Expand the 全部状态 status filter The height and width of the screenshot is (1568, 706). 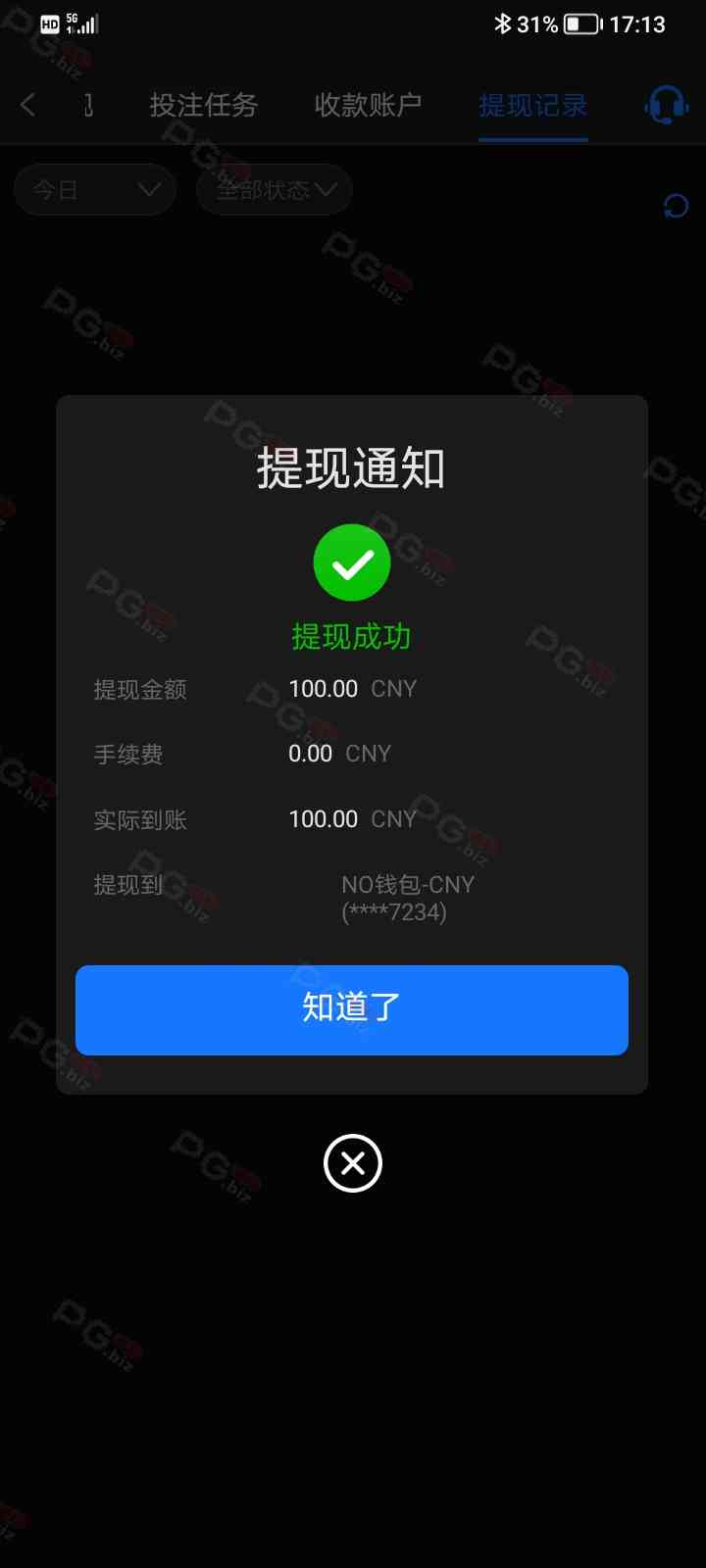275,190
